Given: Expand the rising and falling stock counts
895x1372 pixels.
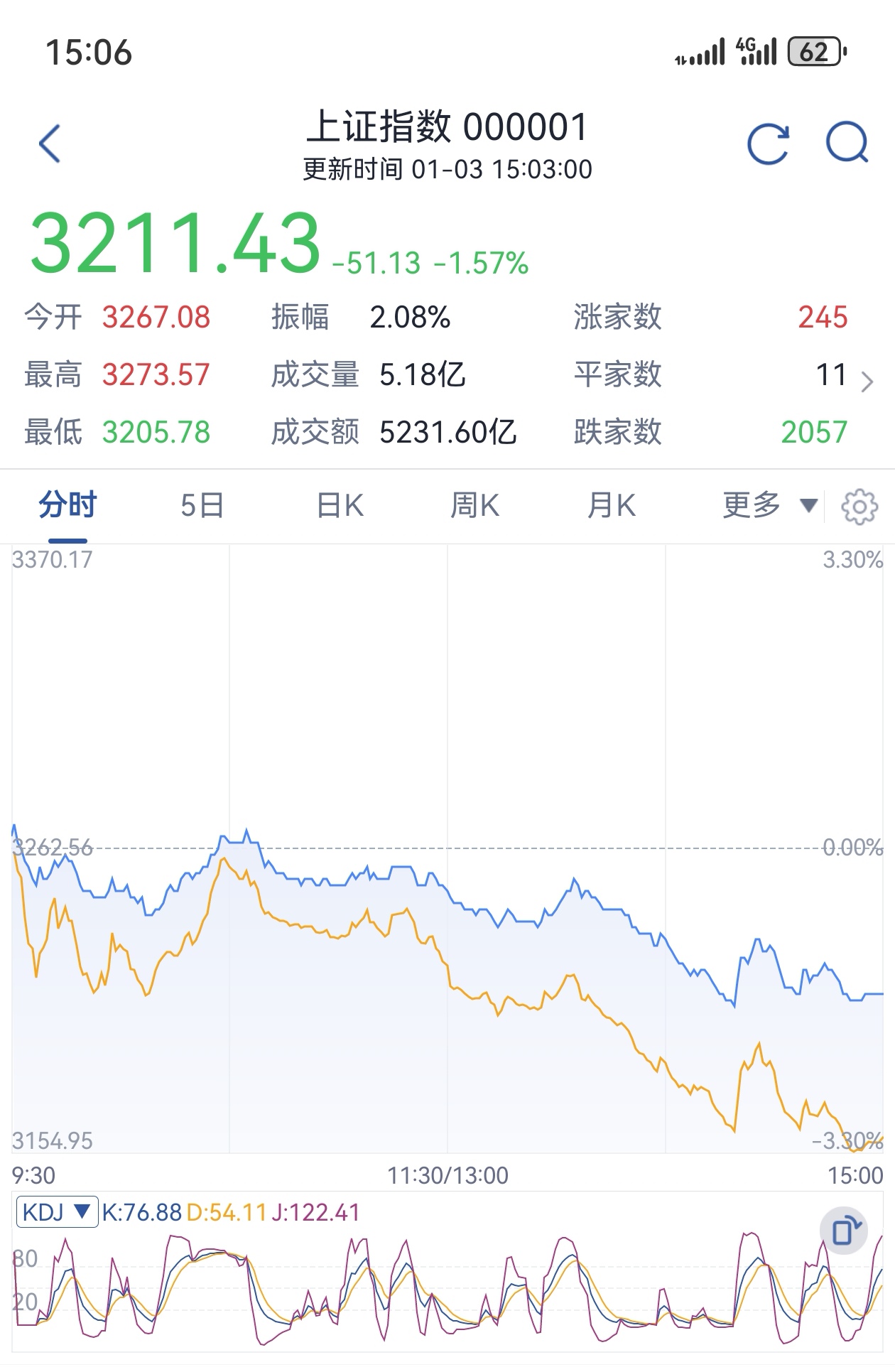Looking at the screenshot, I should coord(867,382).
